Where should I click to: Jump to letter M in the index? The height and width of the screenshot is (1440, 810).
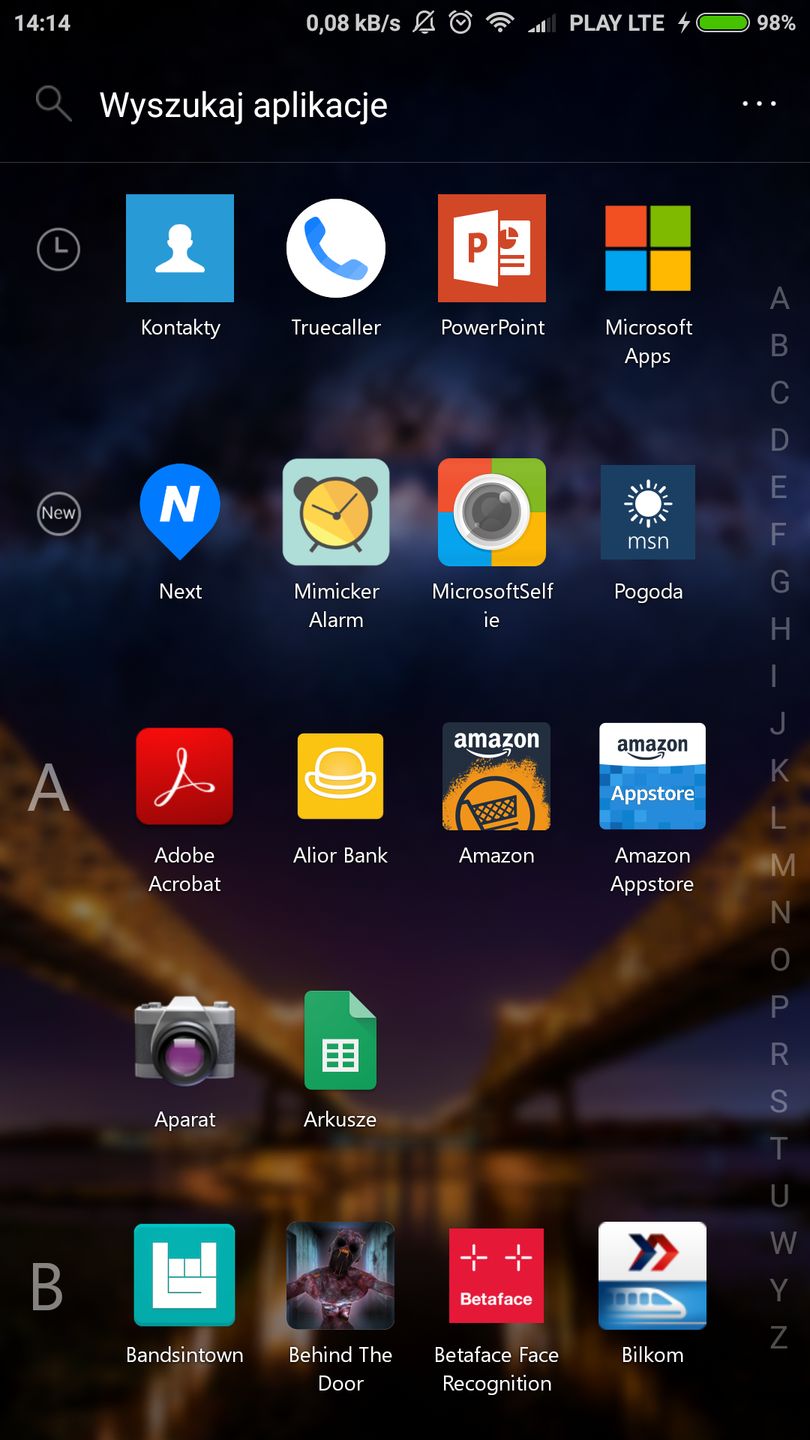click(781, 865)
